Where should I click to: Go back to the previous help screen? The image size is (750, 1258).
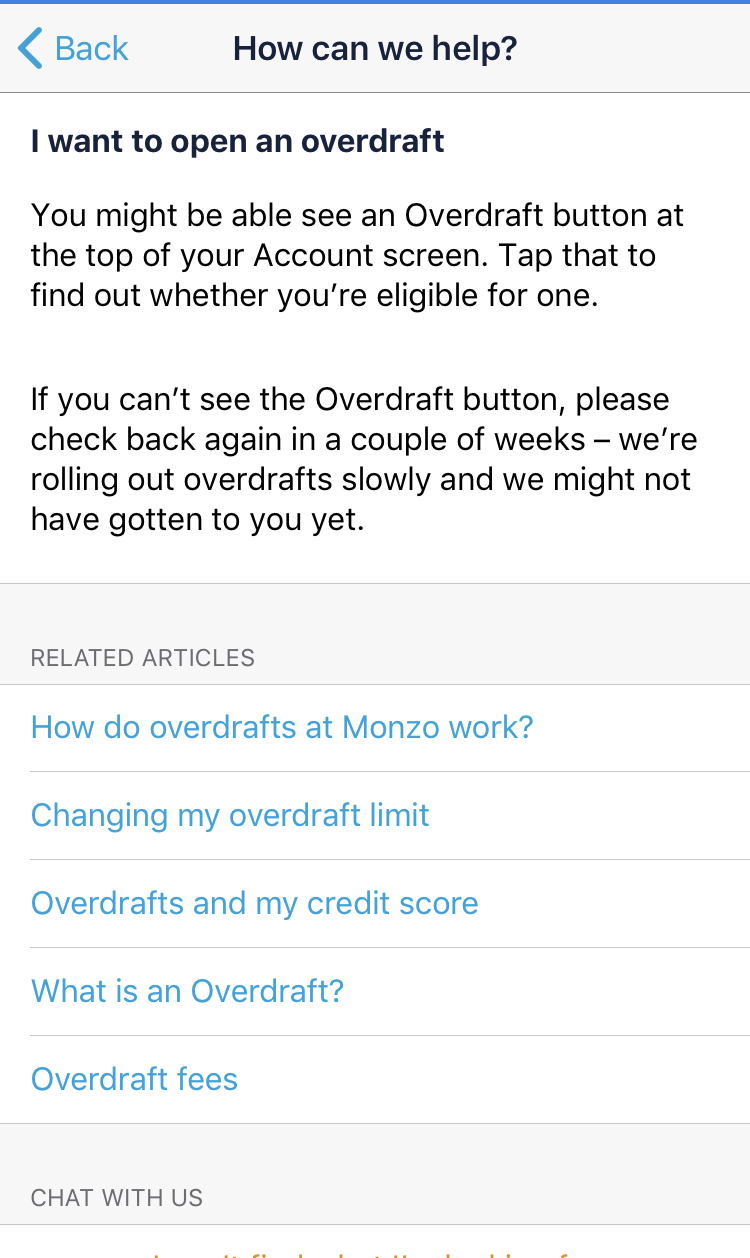click(73, 48)
